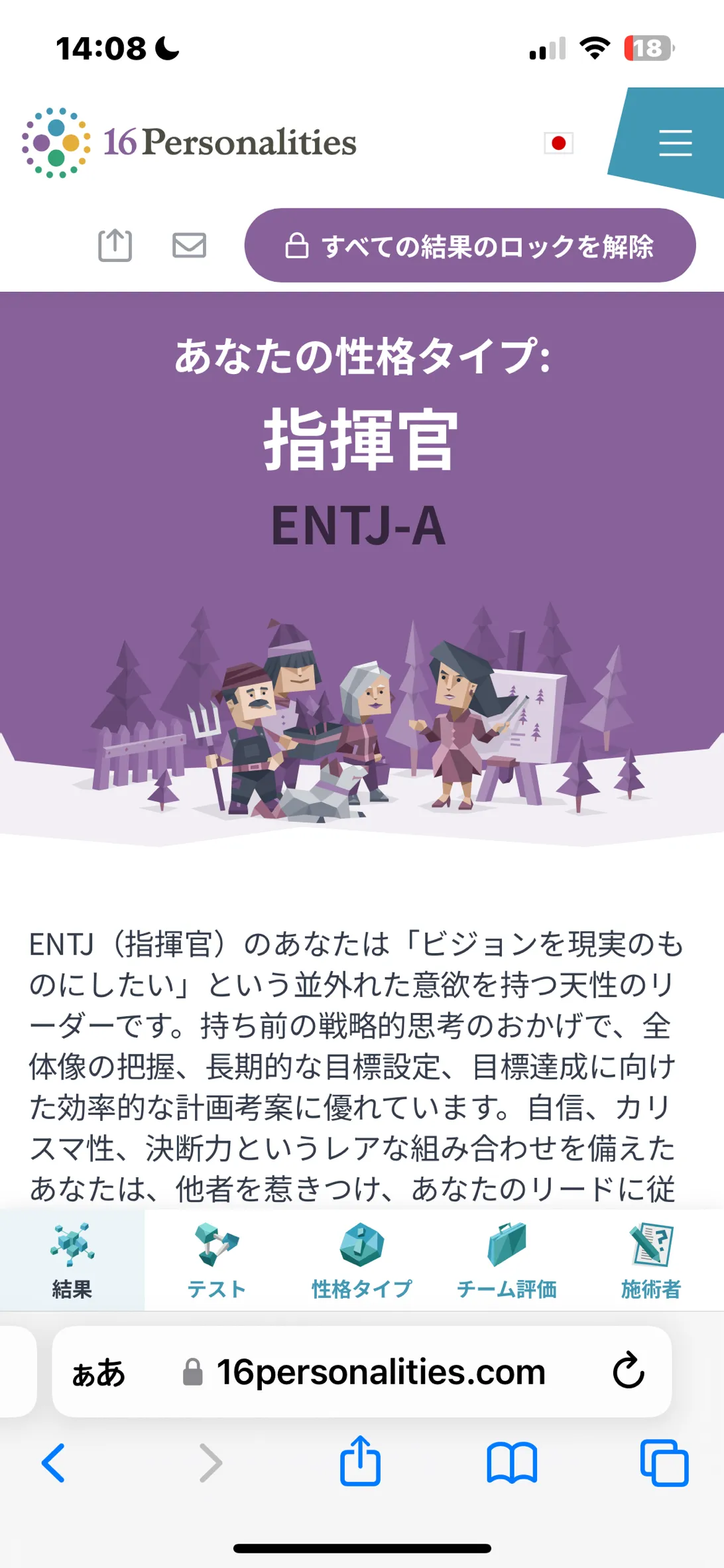Go to the チーム評価 tab
Viewport: 724px width, 1568px height.
tap(507, 1260)
